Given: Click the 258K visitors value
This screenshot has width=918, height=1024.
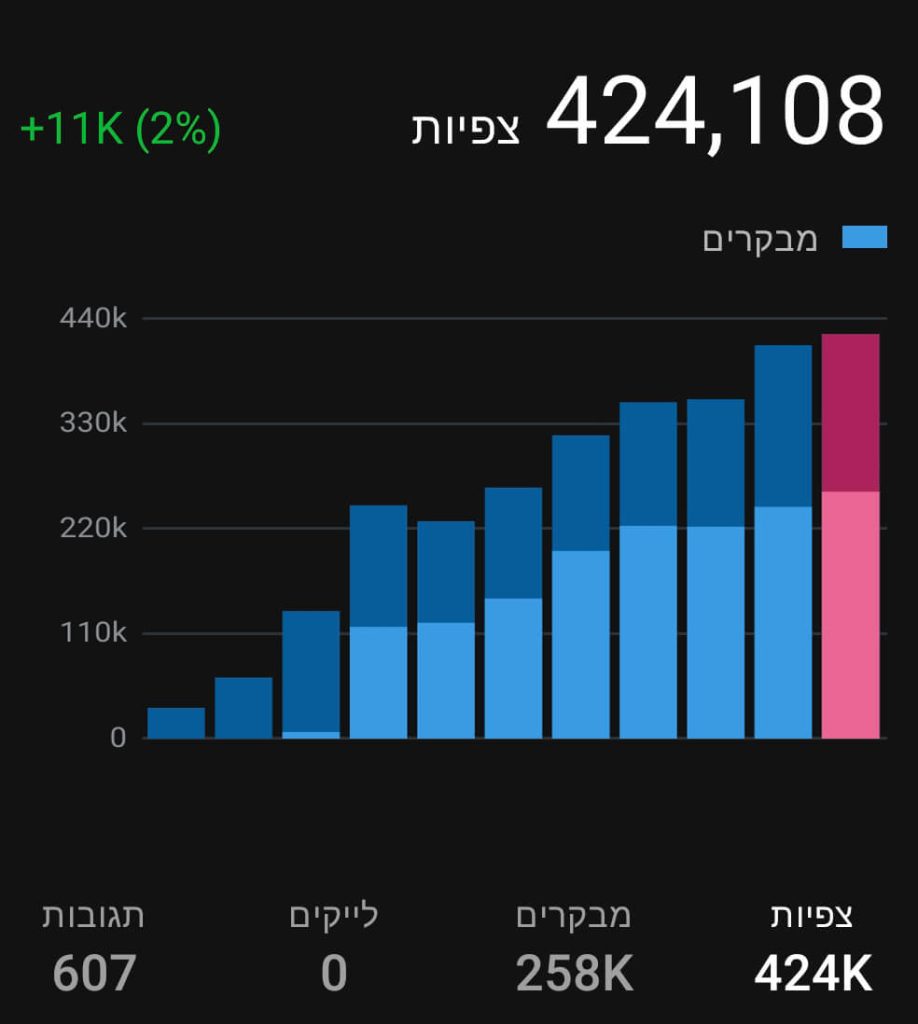Looking at the screenshot, I should coord(574,971).
